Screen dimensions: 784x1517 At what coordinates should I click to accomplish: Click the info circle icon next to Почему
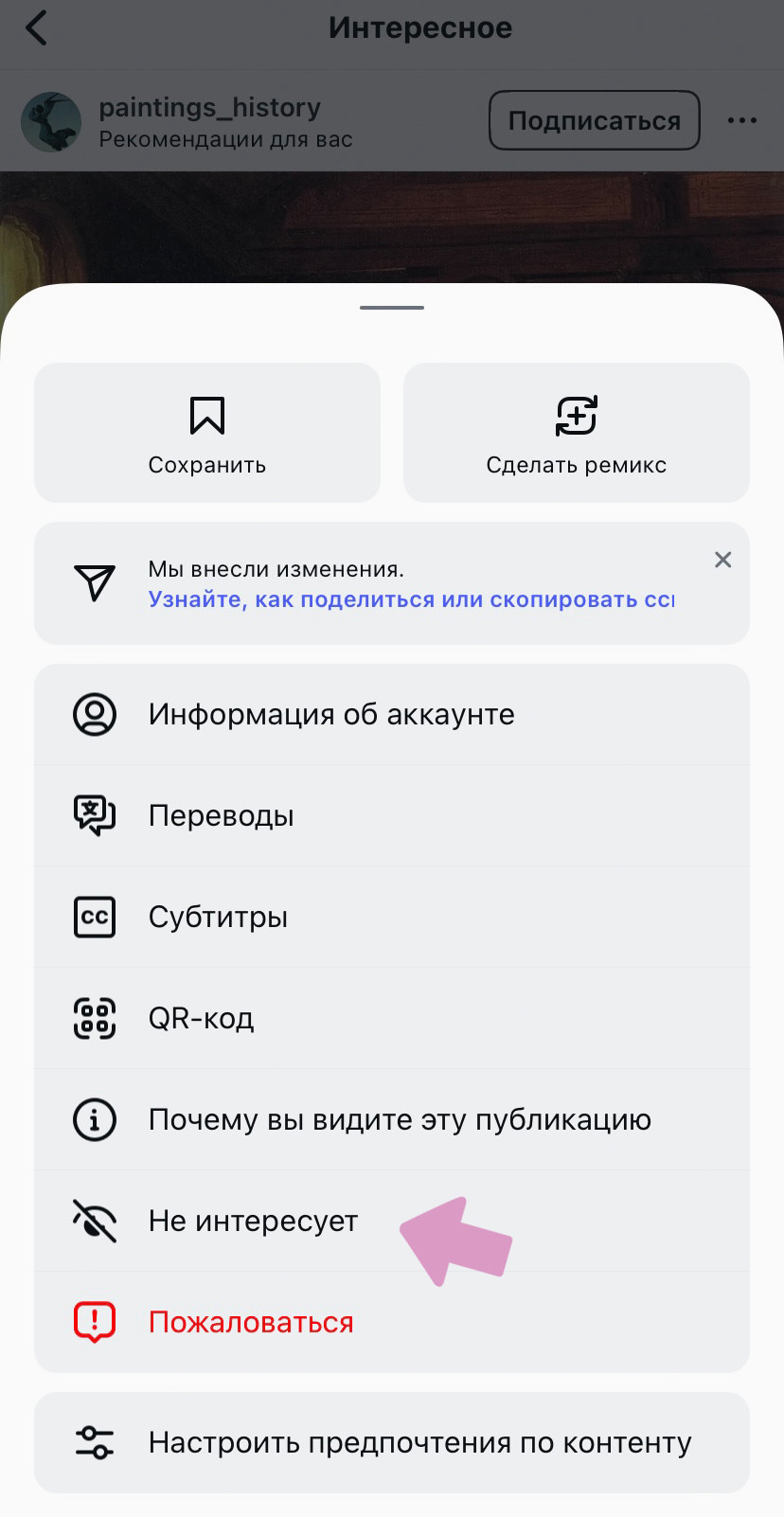click(x=94, y=1119)
